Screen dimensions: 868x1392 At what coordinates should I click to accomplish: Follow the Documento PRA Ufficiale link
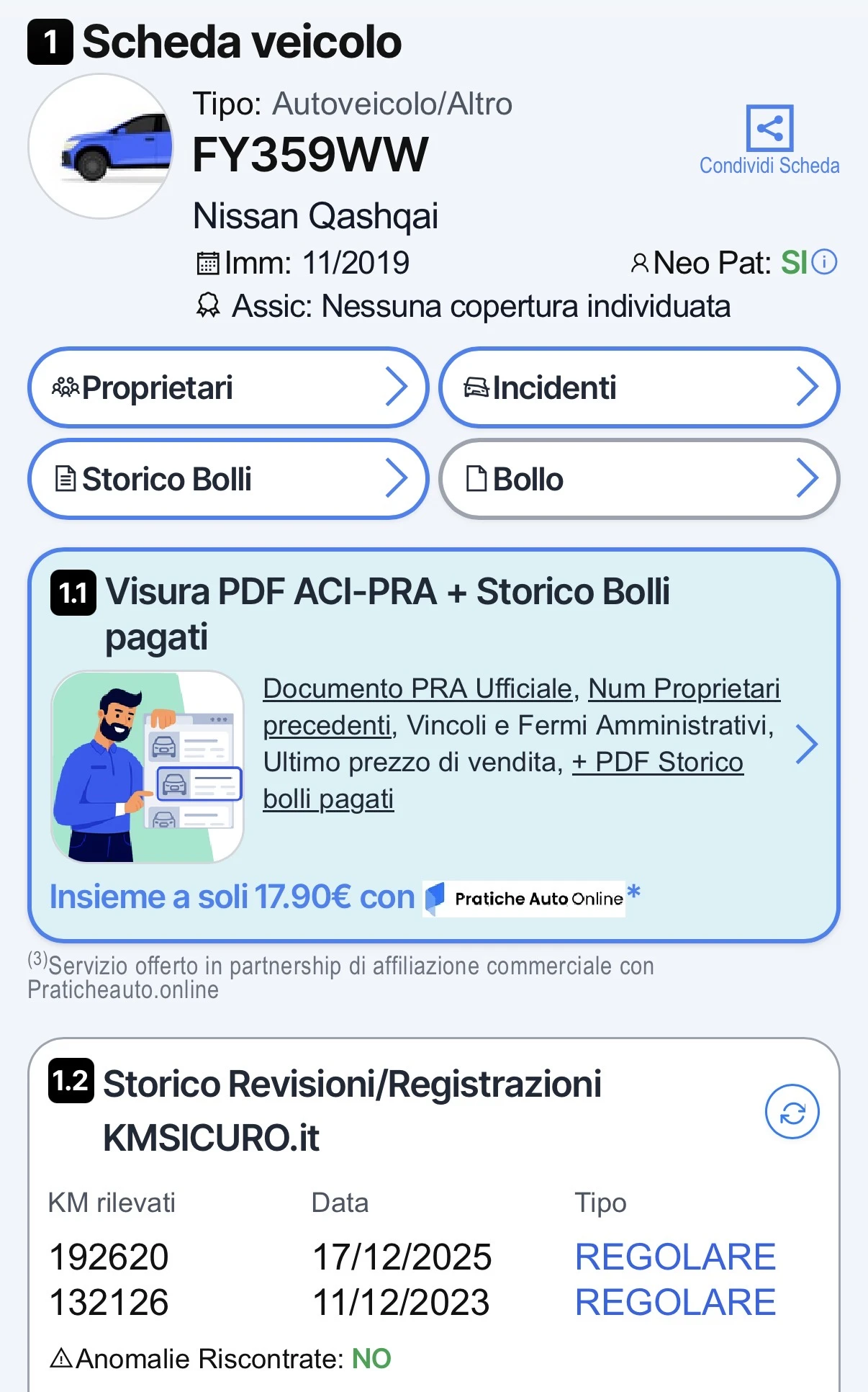click(417, 688)
